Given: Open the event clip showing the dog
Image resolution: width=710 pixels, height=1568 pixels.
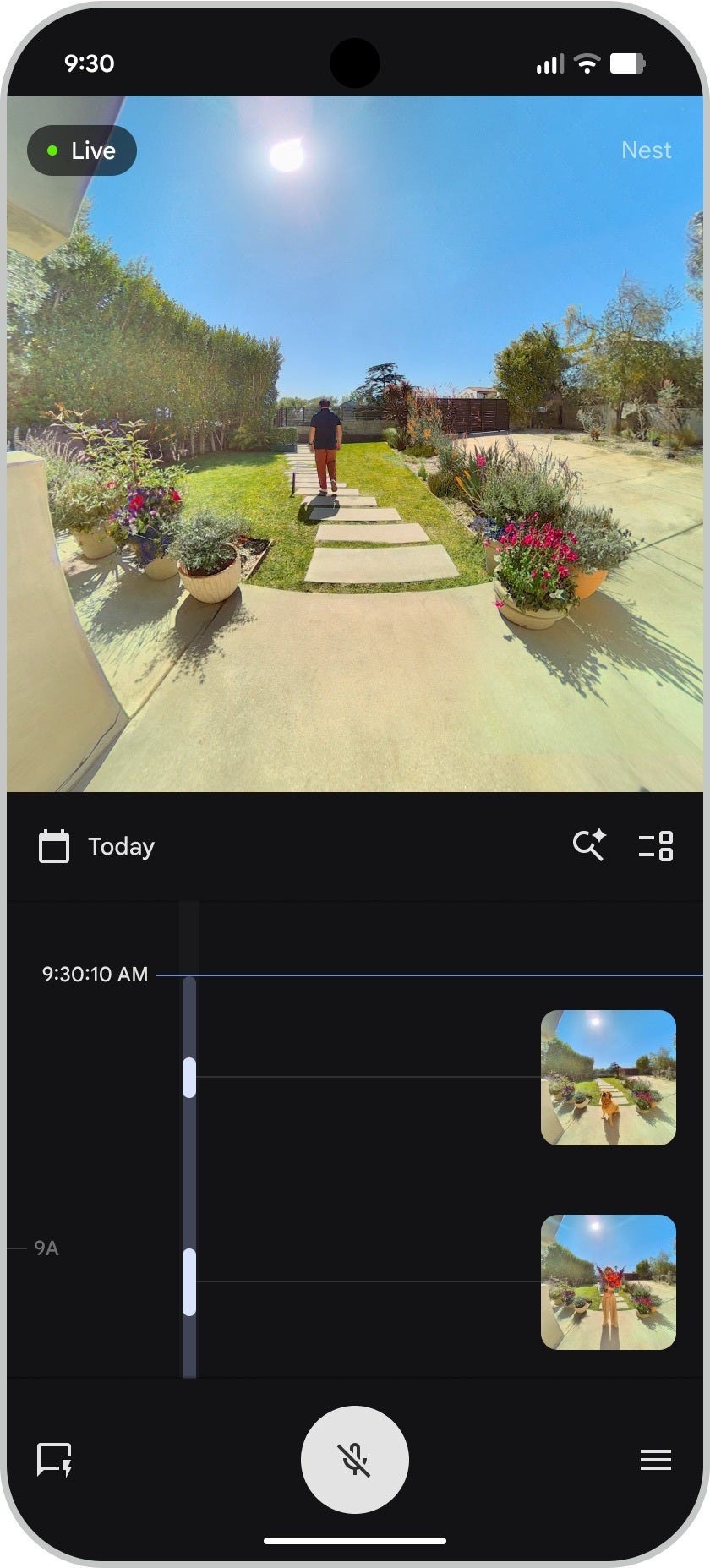Looking at the screenshot, I should pos(608,1077).
